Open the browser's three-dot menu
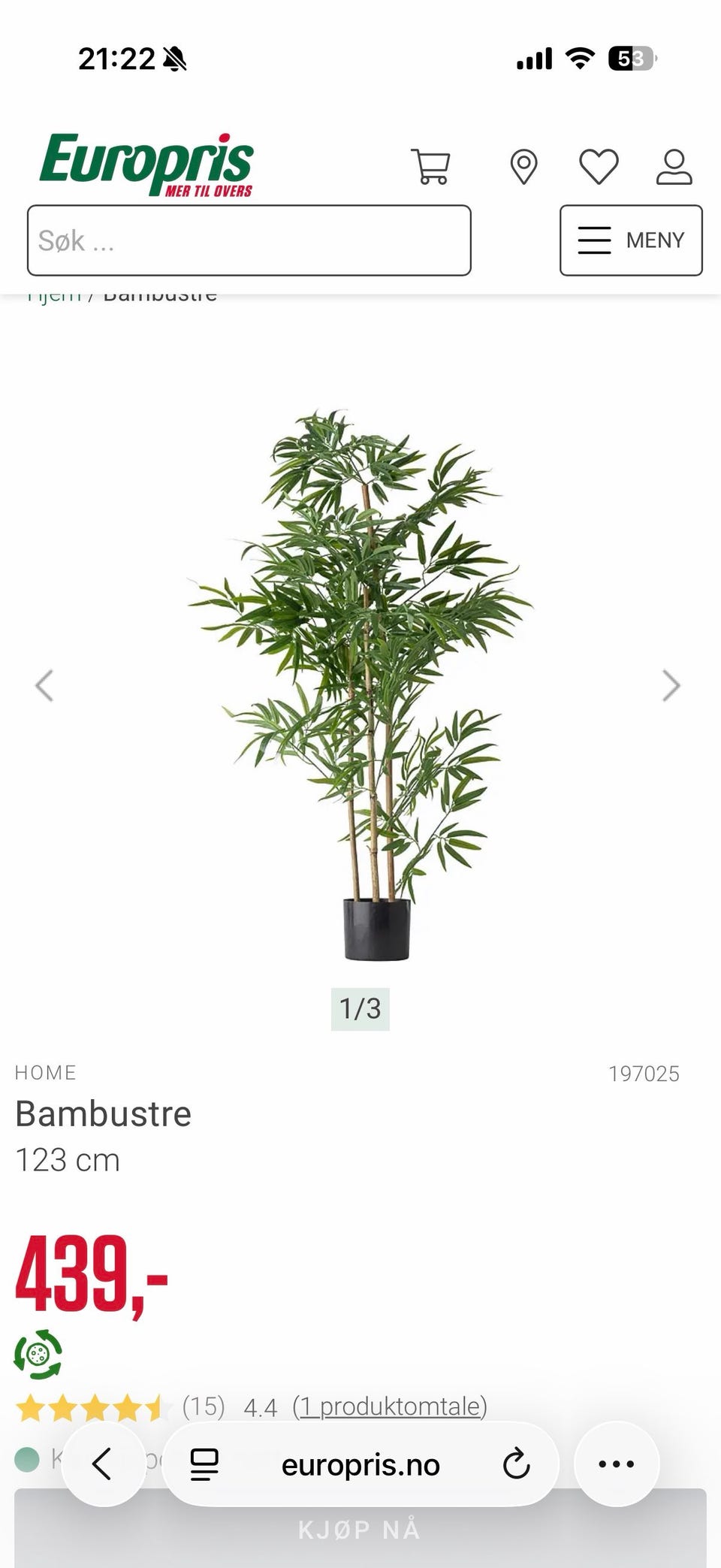721x1568 pixels. coord(617,1463)
